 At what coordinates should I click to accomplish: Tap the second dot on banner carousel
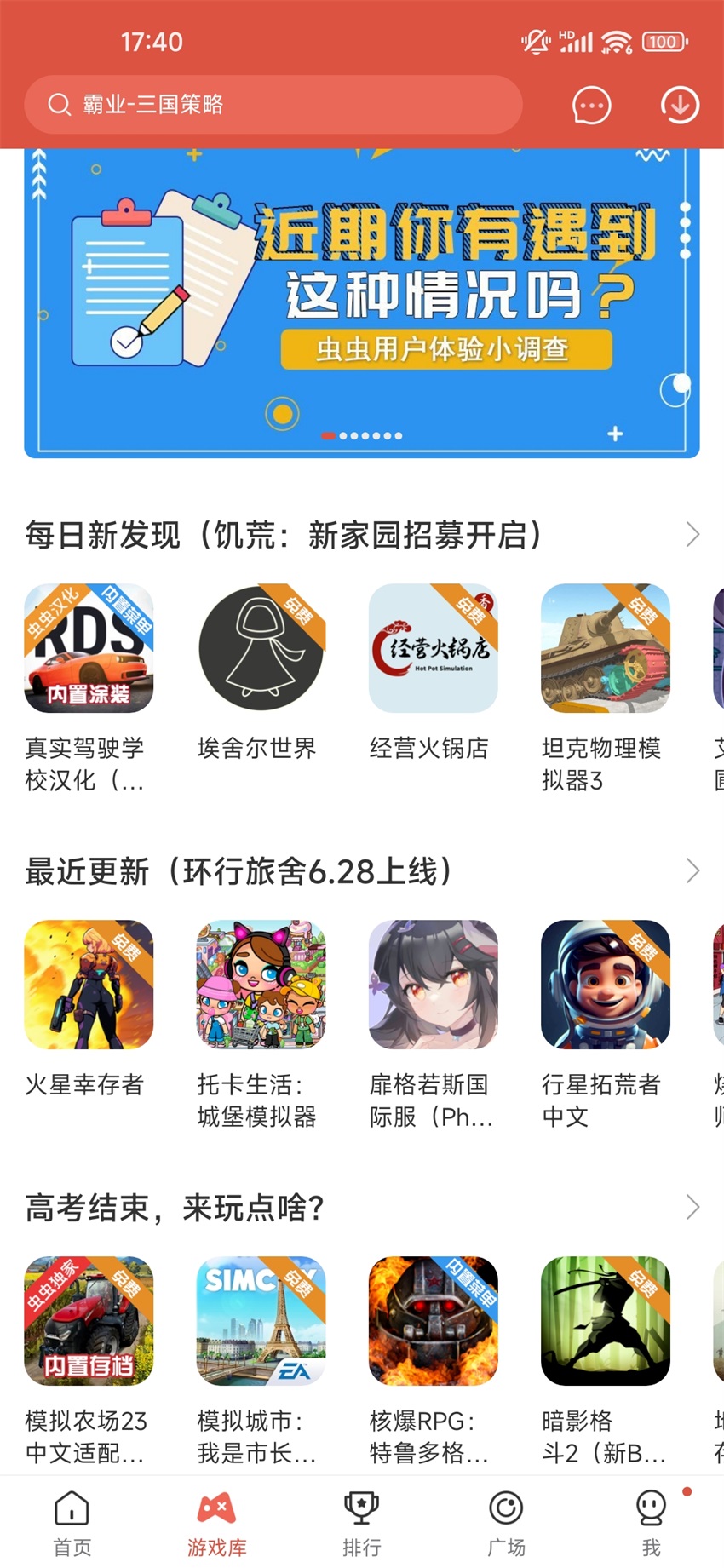[344, 435]
